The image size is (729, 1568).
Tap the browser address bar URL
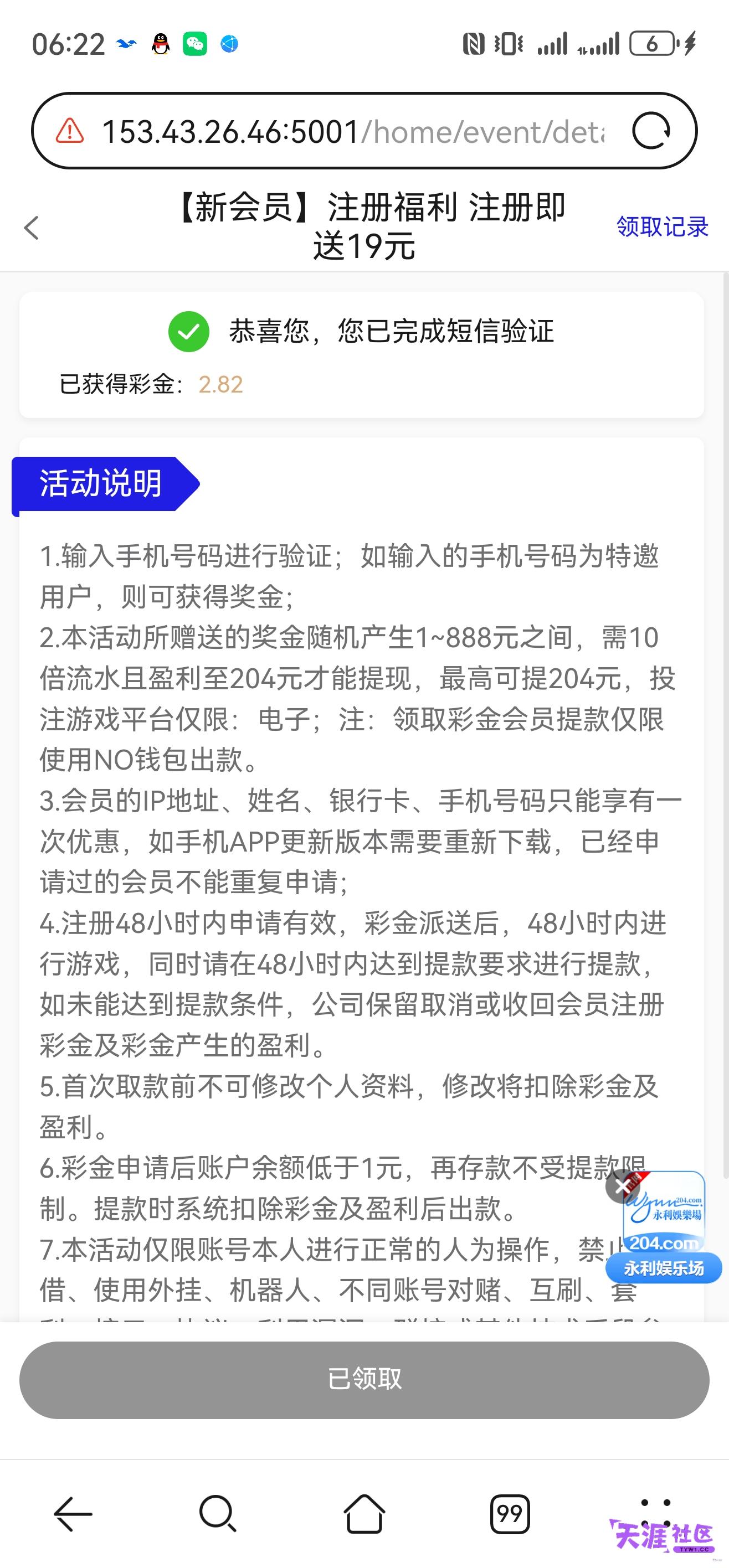coord(353,131)
